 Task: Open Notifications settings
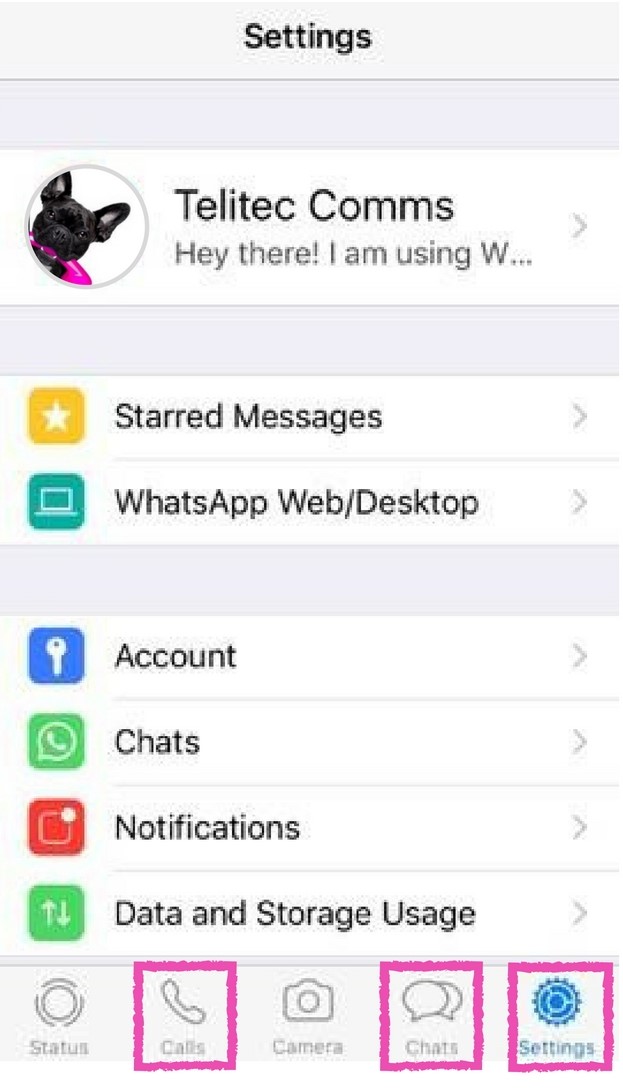312,827
